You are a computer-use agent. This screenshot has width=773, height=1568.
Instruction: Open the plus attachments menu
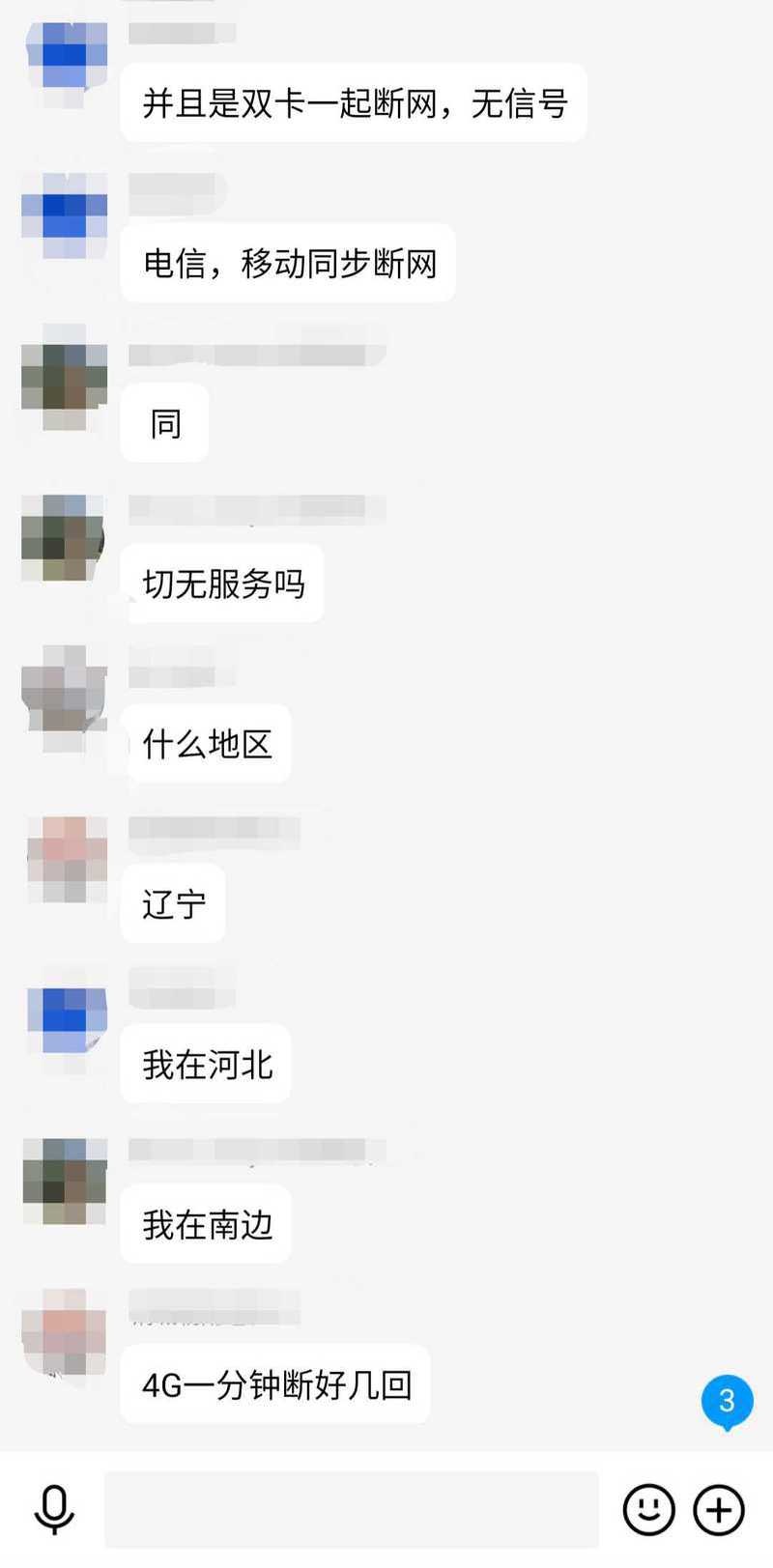(720, 1509)
